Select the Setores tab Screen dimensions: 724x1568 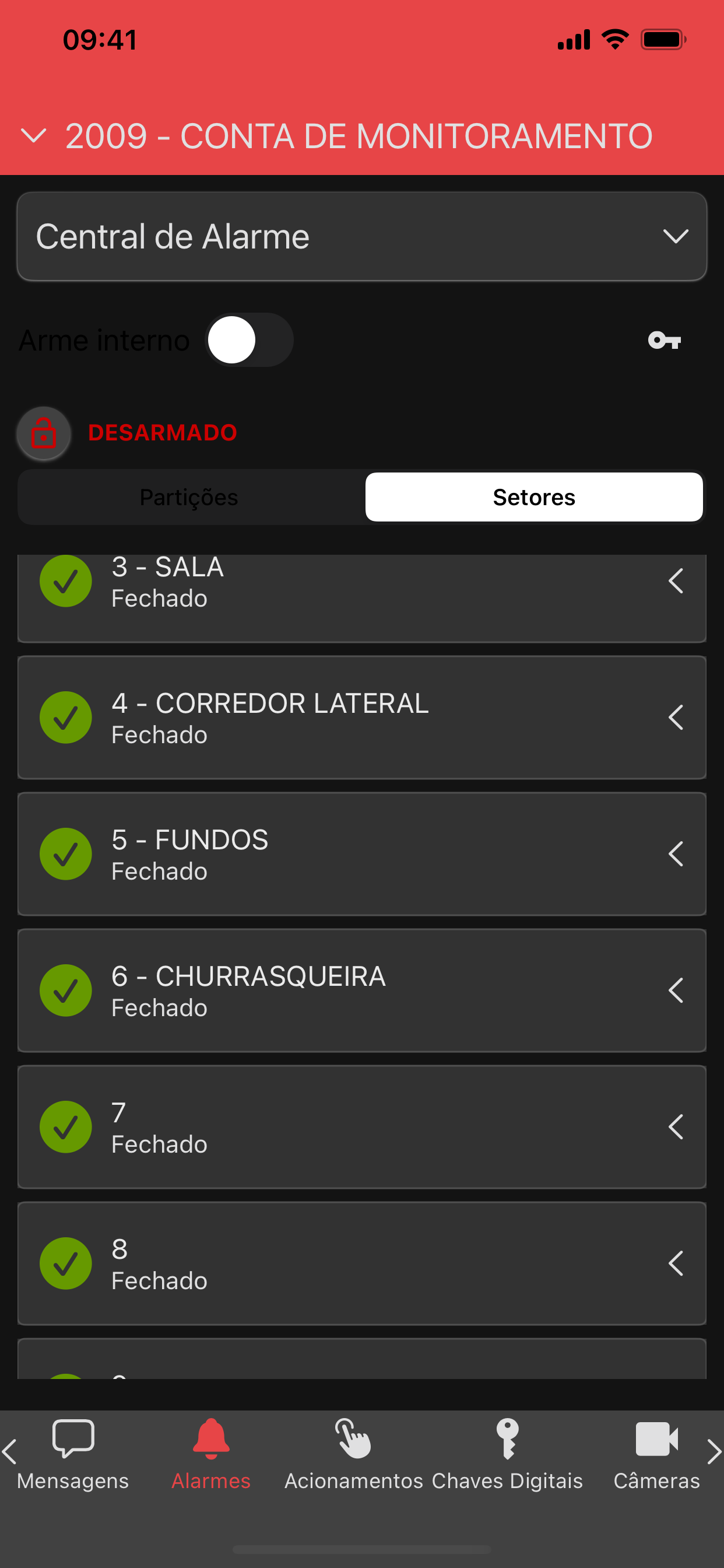(533, 498)
